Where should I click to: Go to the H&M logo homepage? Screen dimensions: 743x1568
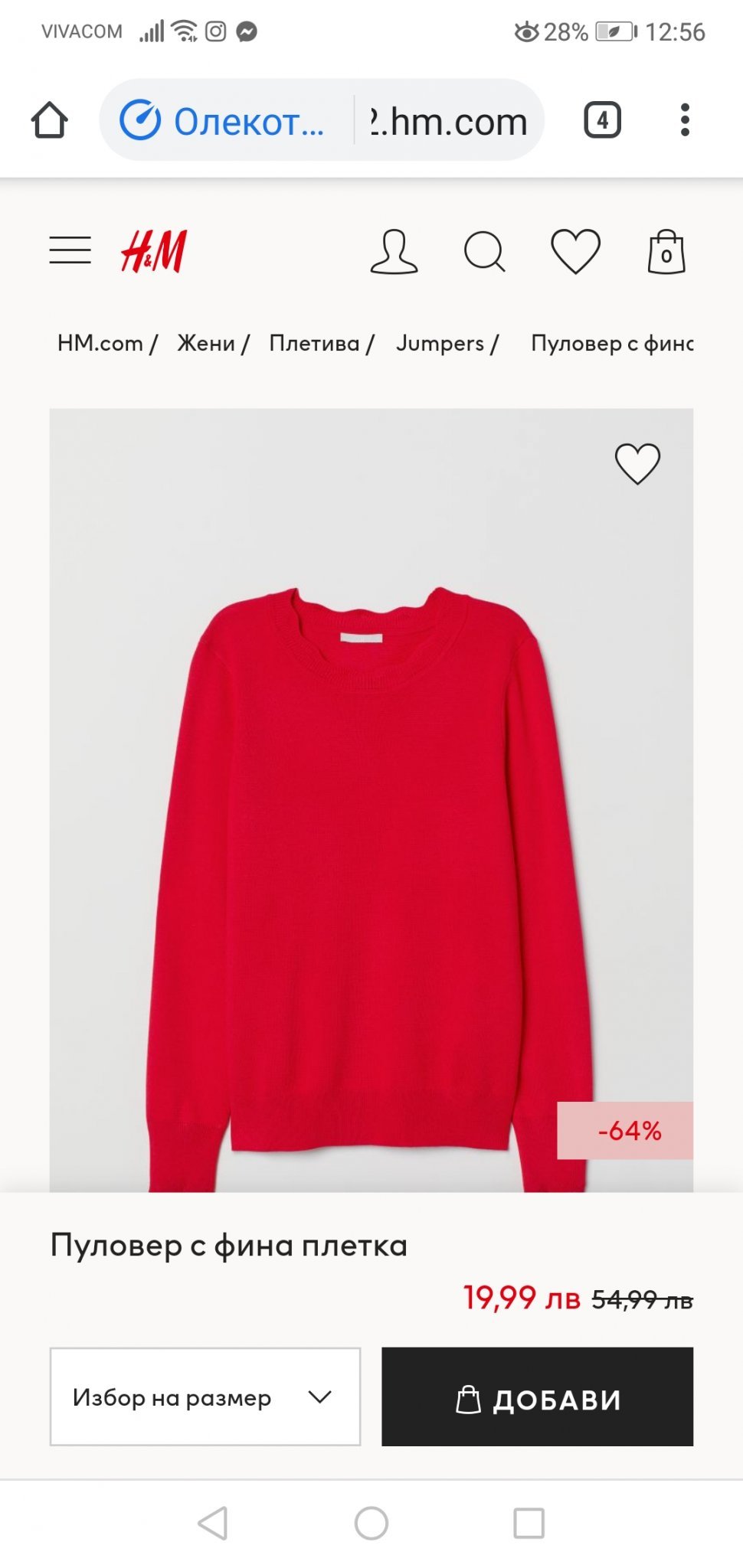tap(154, 251)
